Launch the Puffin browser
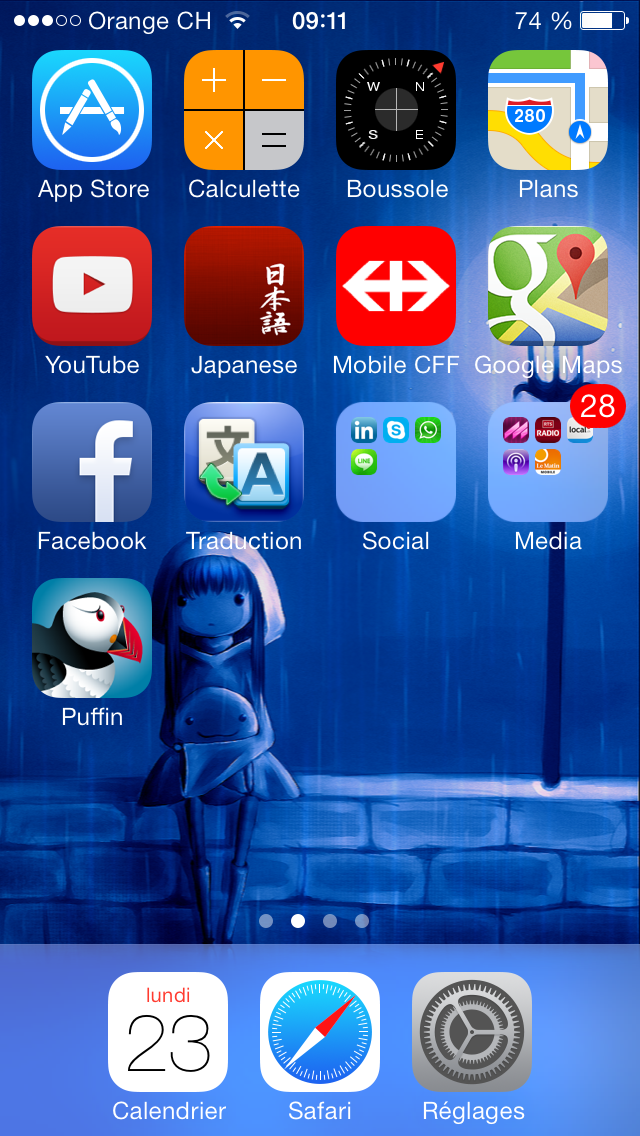 click(x=92, y=638)
